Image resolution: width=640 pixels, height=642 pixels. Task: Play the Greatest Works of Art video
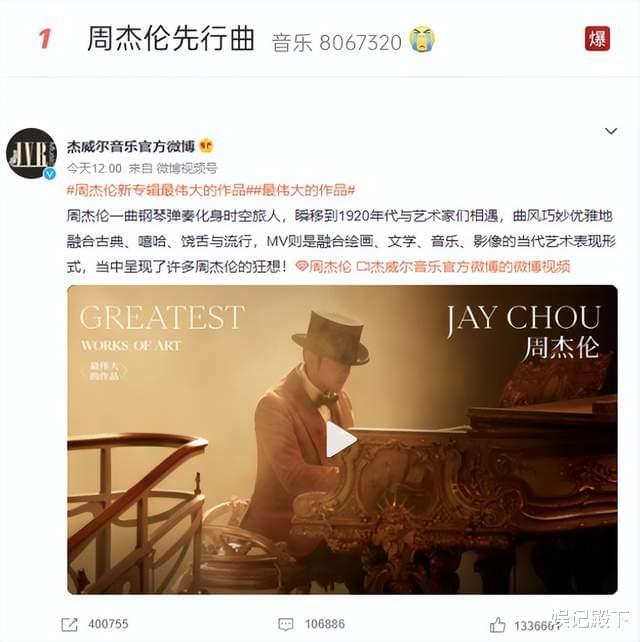tap(341, 439)
